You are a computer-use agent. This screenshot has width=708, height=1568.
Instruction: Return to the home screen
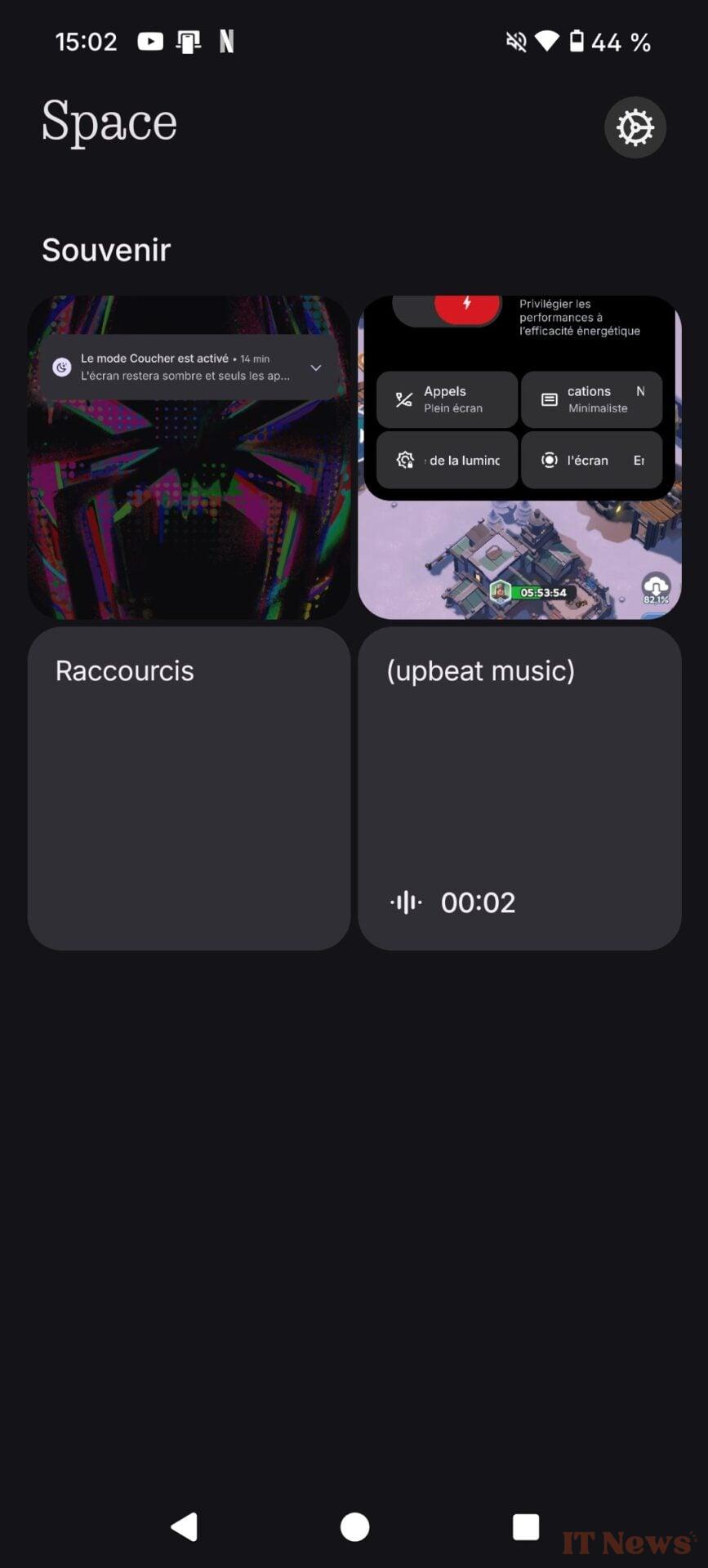(x=354, y=1526)
